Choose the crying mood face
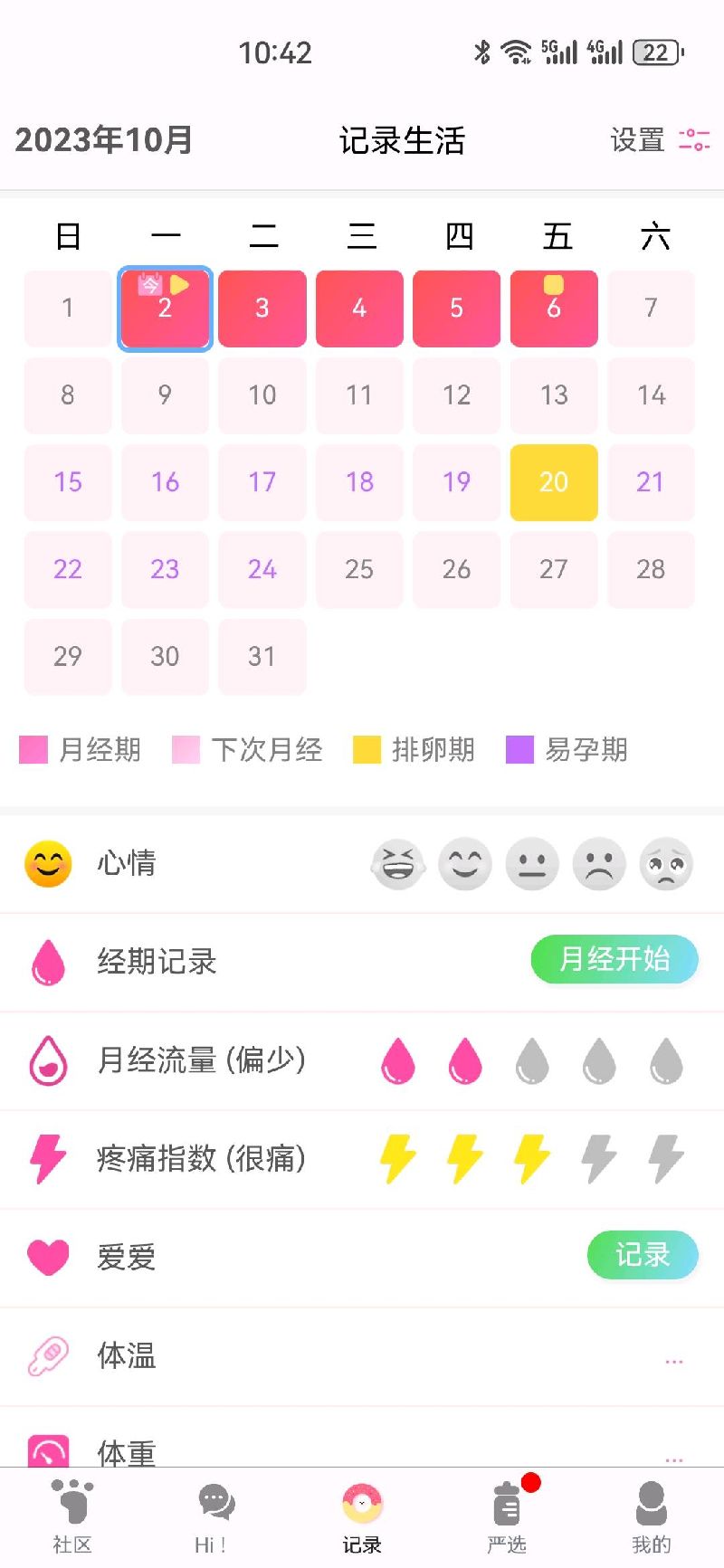The height and width of the screenshot is (1568, 724). [666, 864]
